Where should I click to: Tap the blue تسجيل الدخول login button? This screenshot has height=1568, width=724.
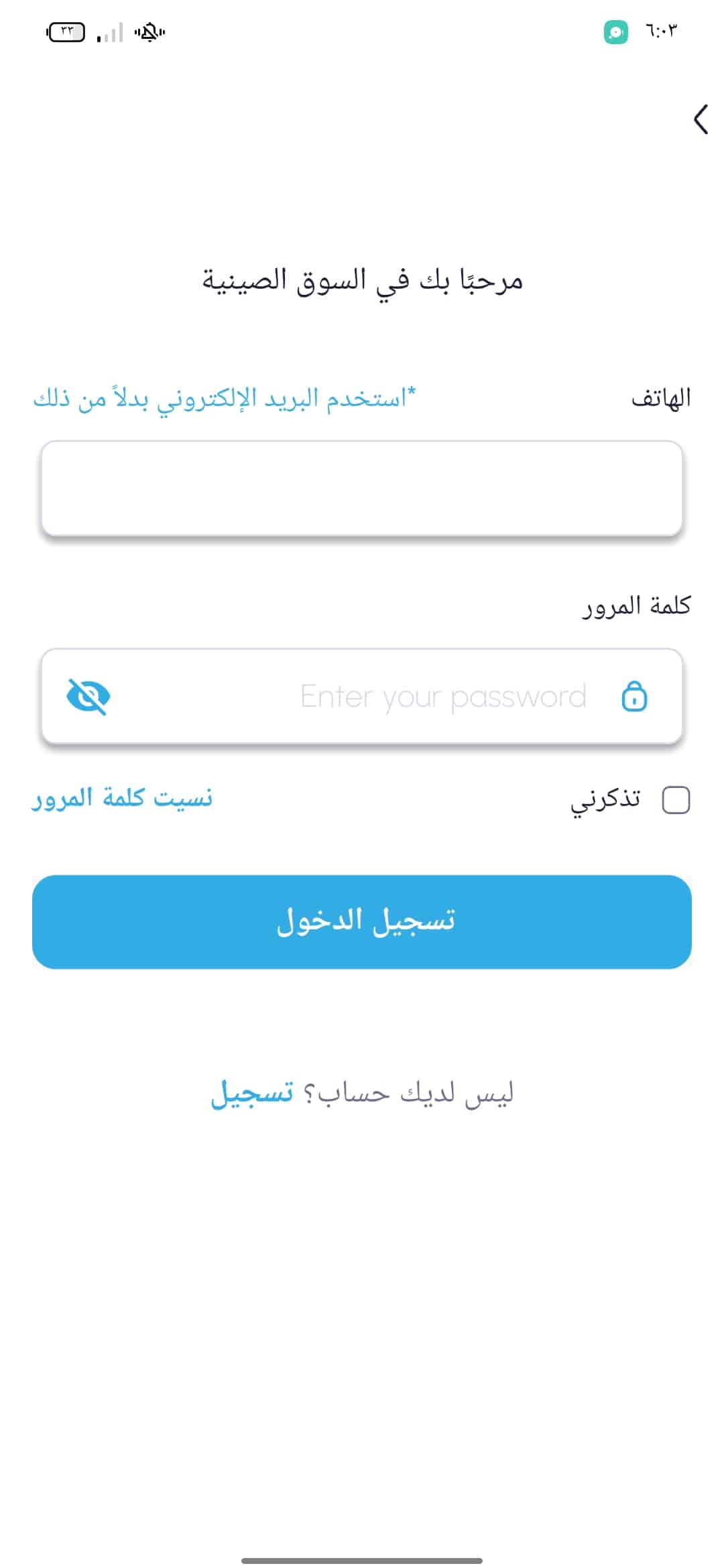click(362, 922)
